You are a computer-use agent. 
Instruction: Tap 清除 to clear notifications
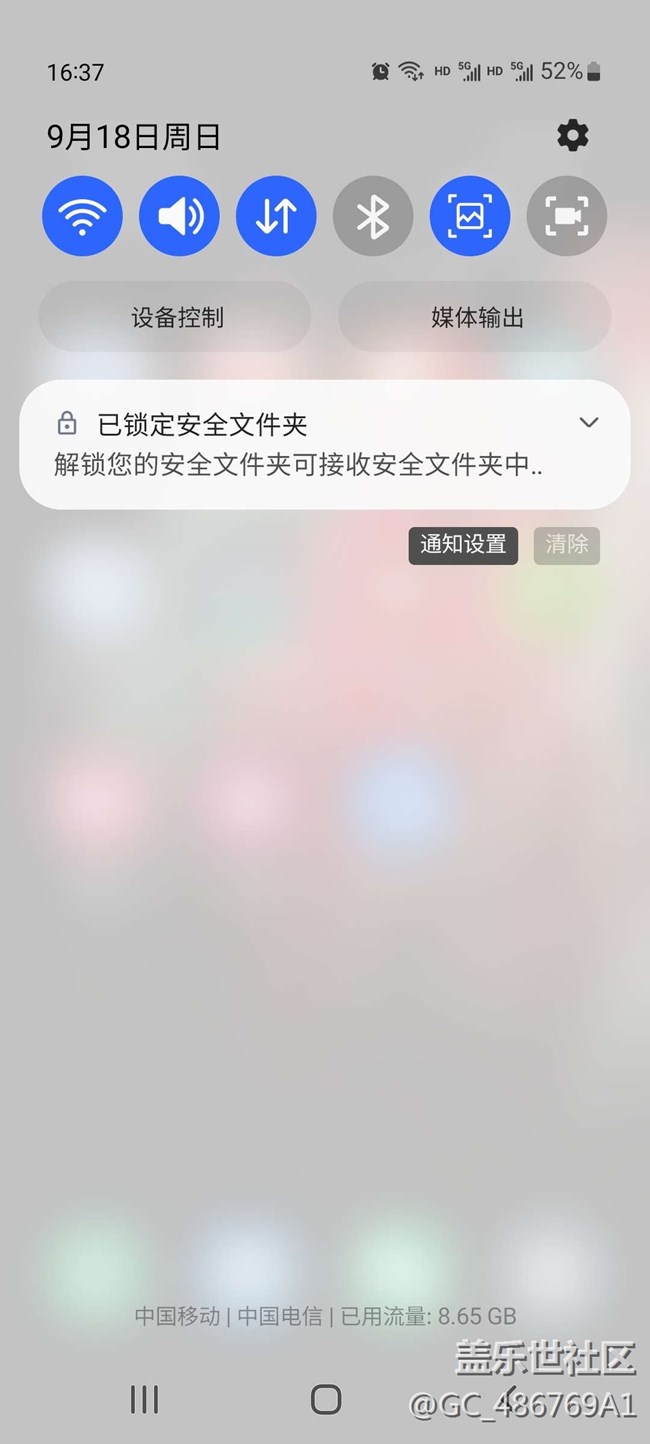click(567, 545)
